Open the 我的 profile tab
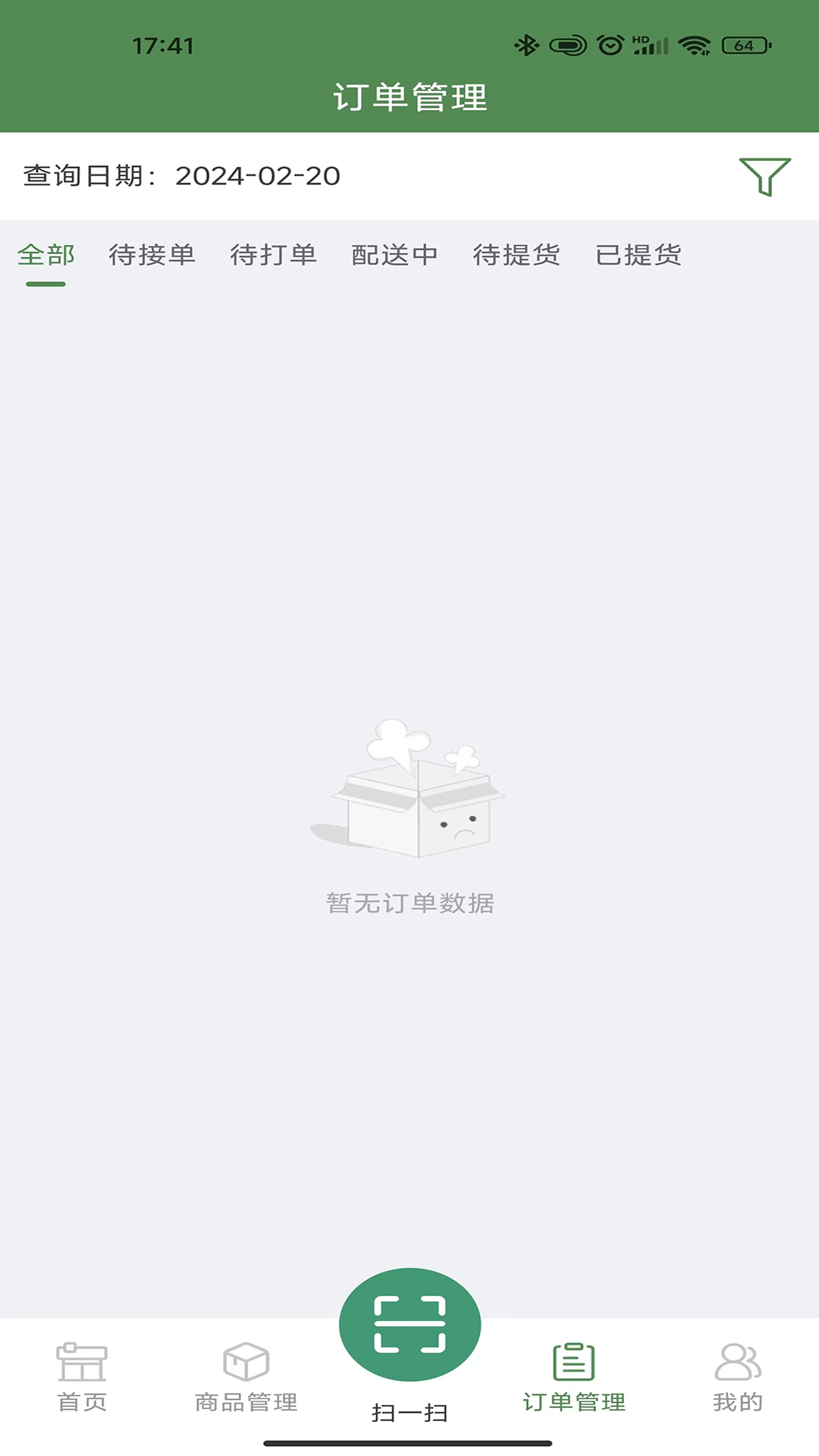The width and height of the screenshot is (819, 1456). click(x=737, y=1377)
